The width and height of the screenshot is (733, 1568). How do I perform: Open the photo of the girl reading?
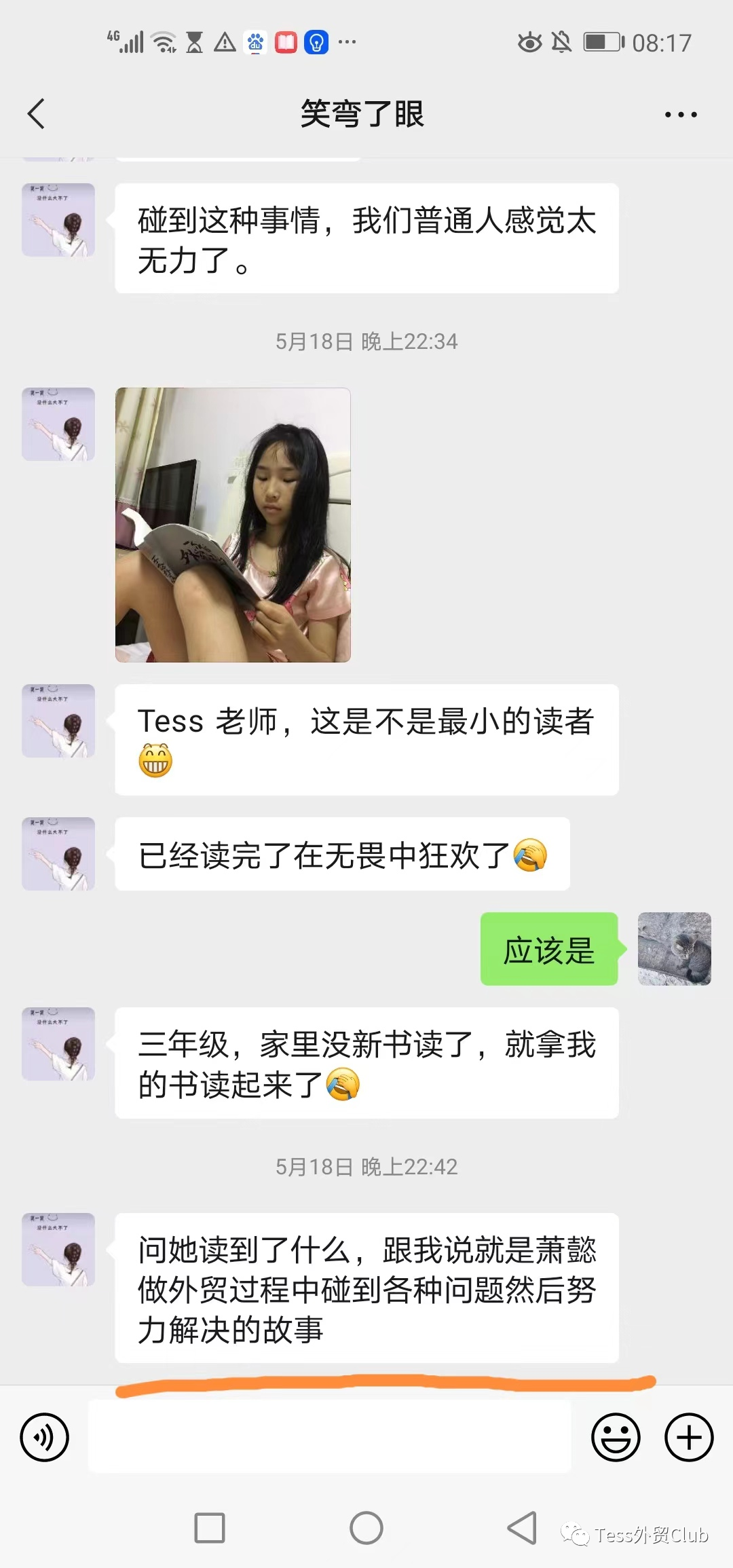point(233,525)
